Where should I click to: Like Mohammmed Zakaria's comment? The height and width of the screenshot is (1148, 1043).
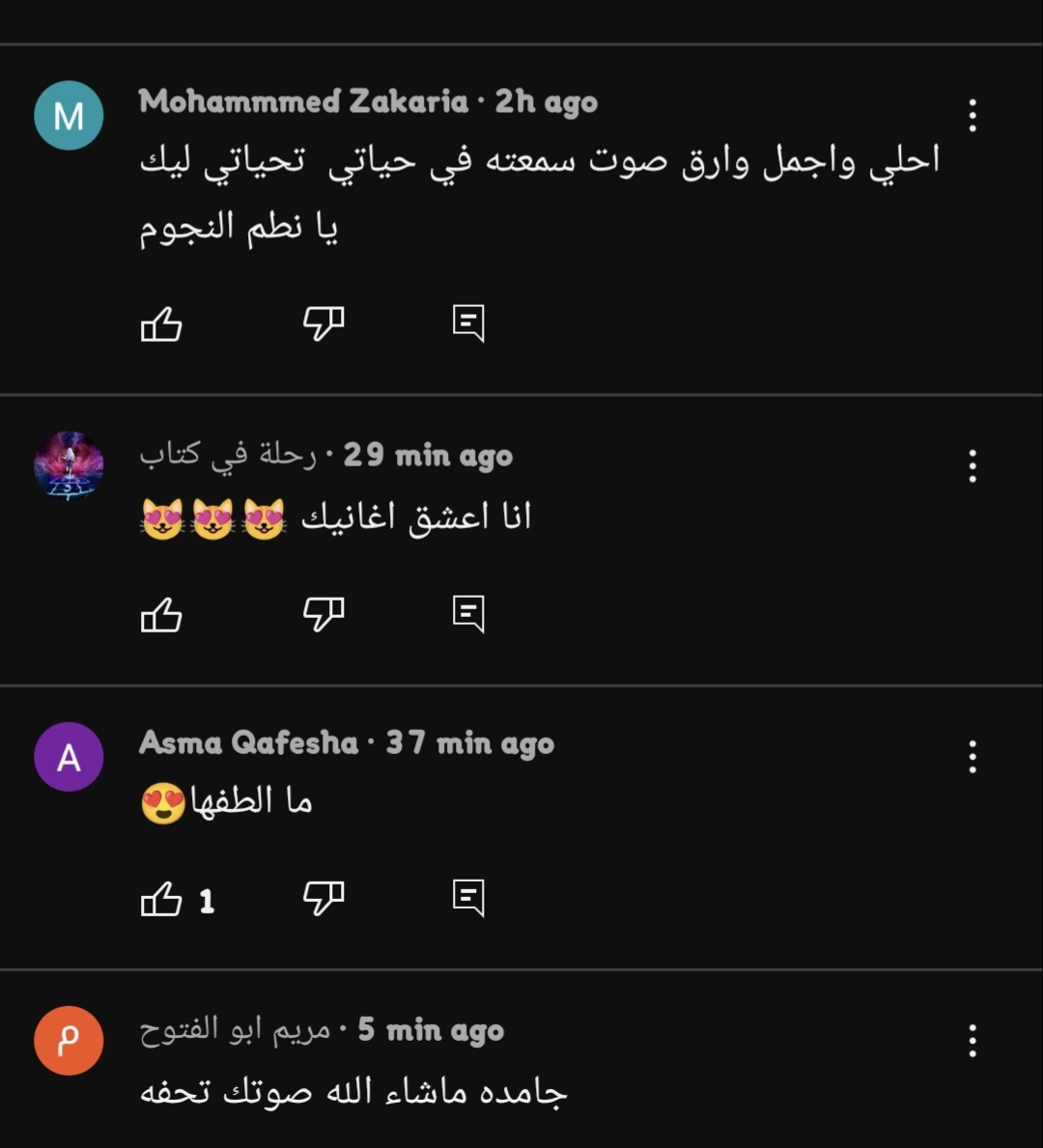[x=161, y=324]
